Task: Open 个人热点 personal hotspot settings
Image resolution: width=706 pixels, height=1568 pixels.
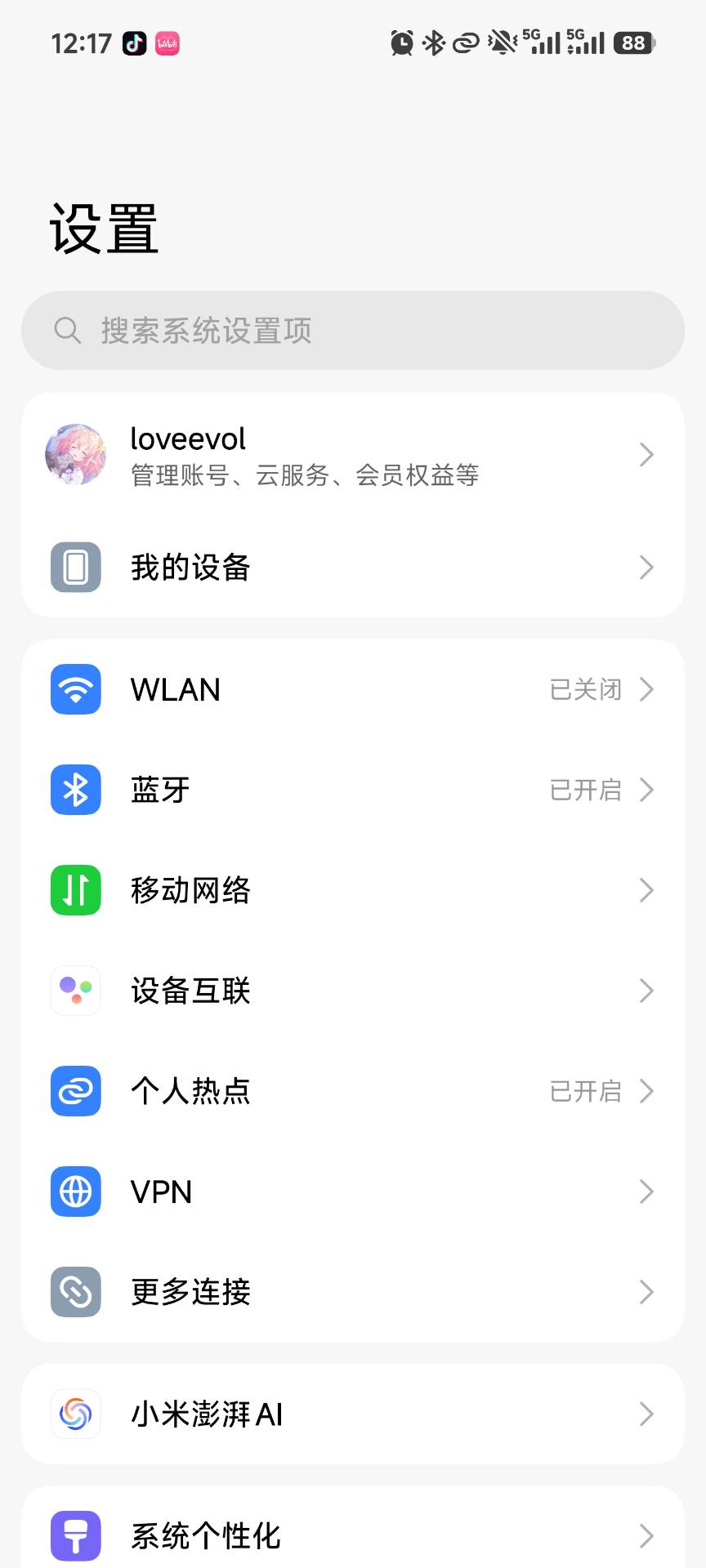Action: click(x=353, y=1091)
